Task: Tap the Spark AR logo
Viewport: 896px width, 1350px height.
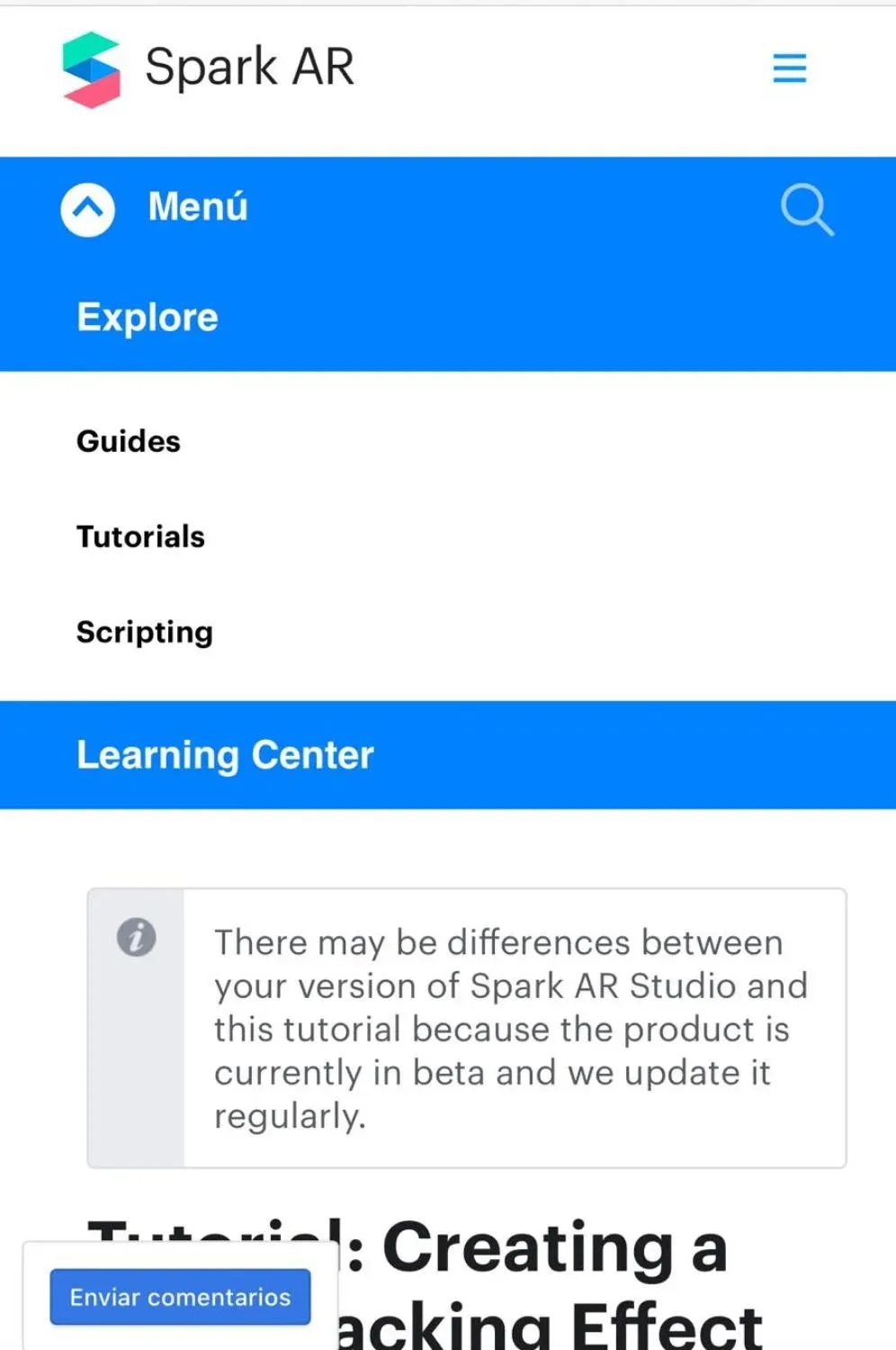Action: (x=92, y=69)
